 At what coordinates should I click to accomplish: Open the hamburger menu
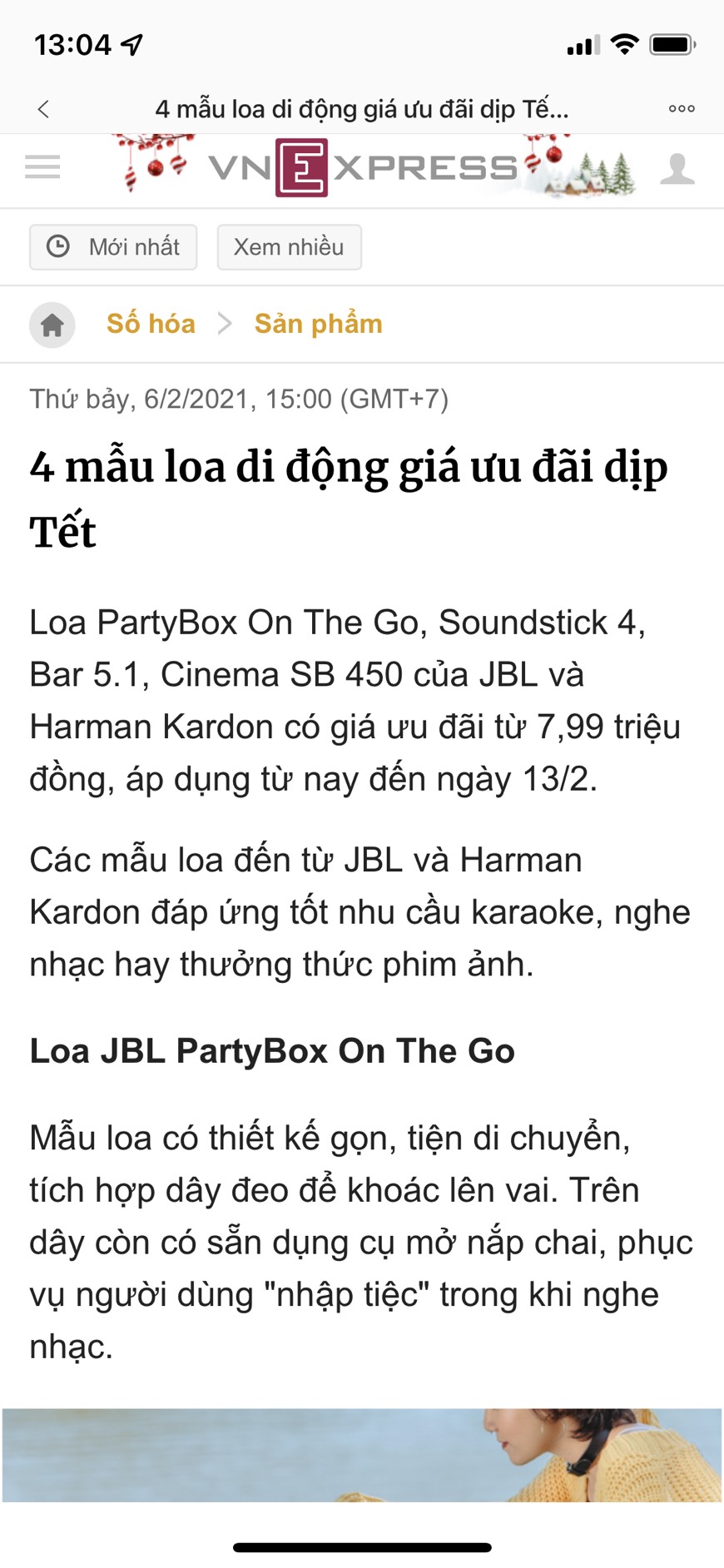pyautogui.click(x=42, y=167)
